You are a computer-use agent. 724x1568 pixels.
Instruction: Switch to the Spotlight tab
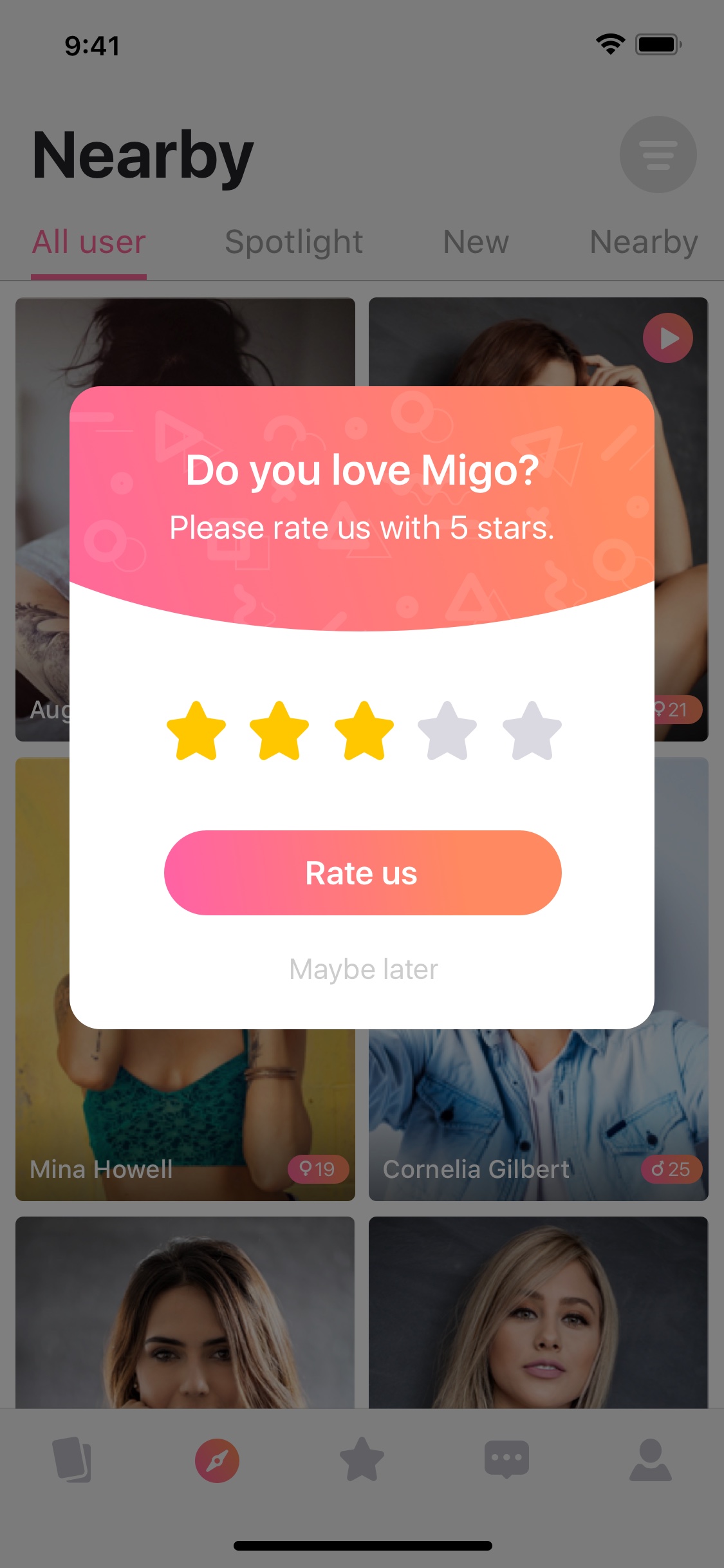(294, 243)
